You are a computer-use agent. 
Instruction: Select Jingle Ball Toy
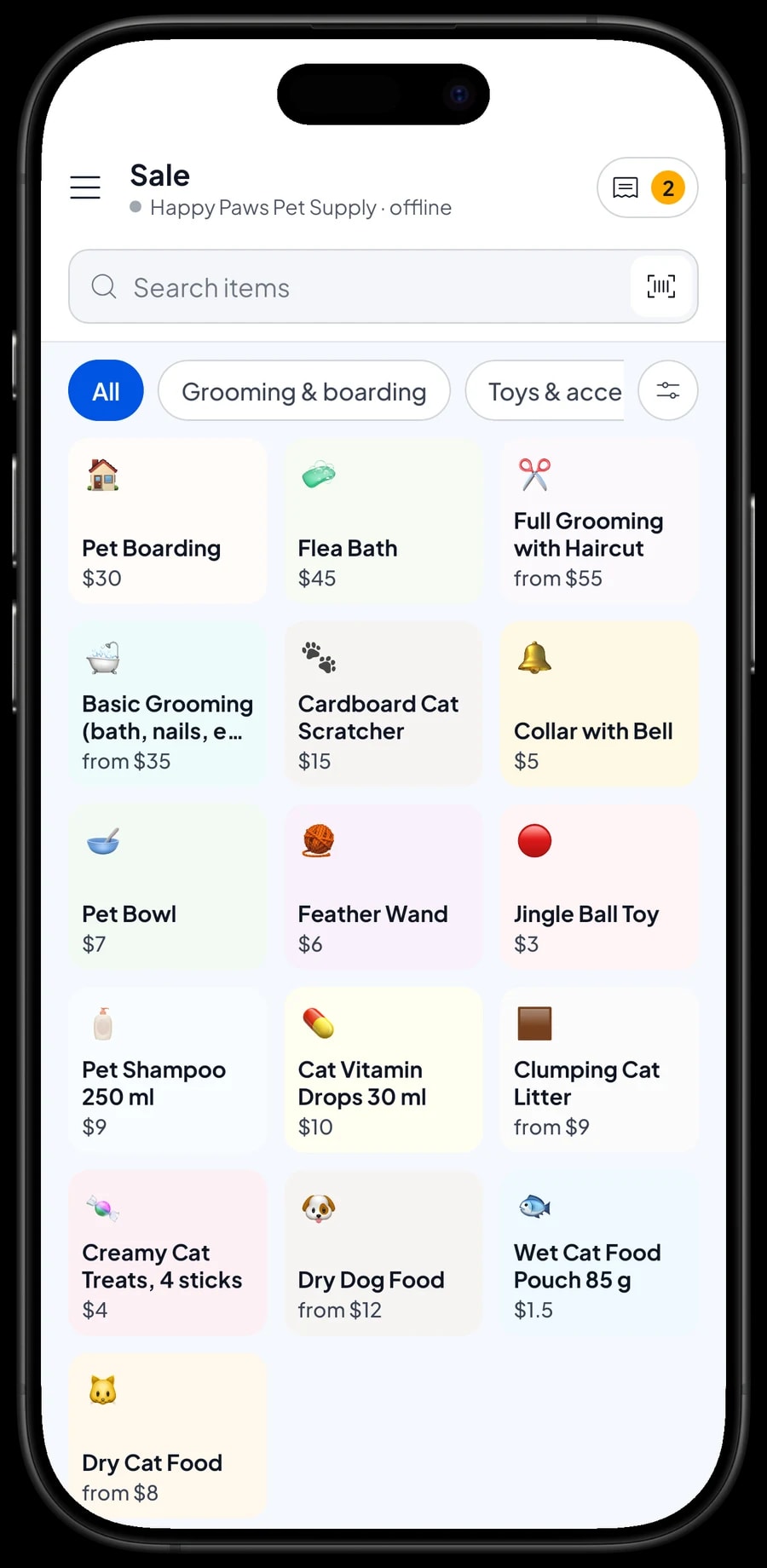[599, 887]
